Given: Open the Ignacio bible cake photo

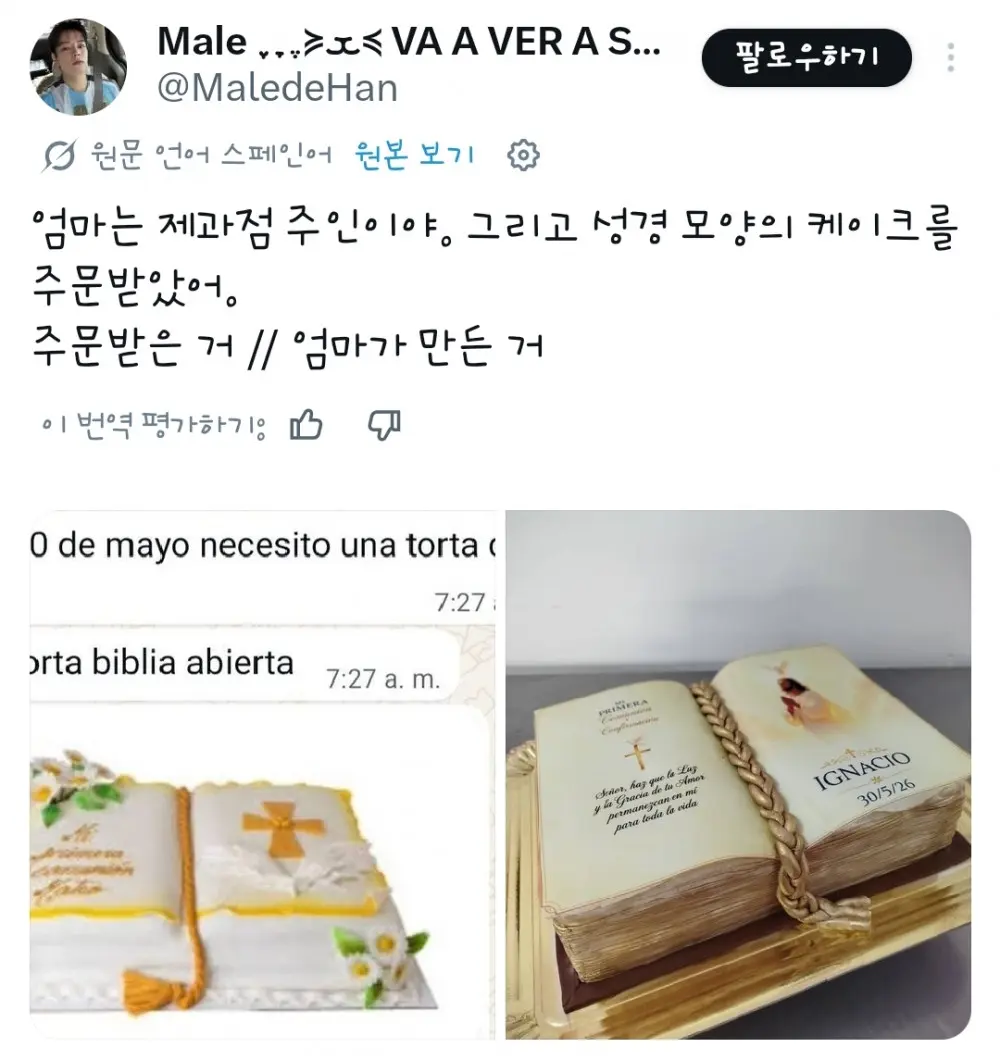Looking at the screenshot, I should [738, 775].
